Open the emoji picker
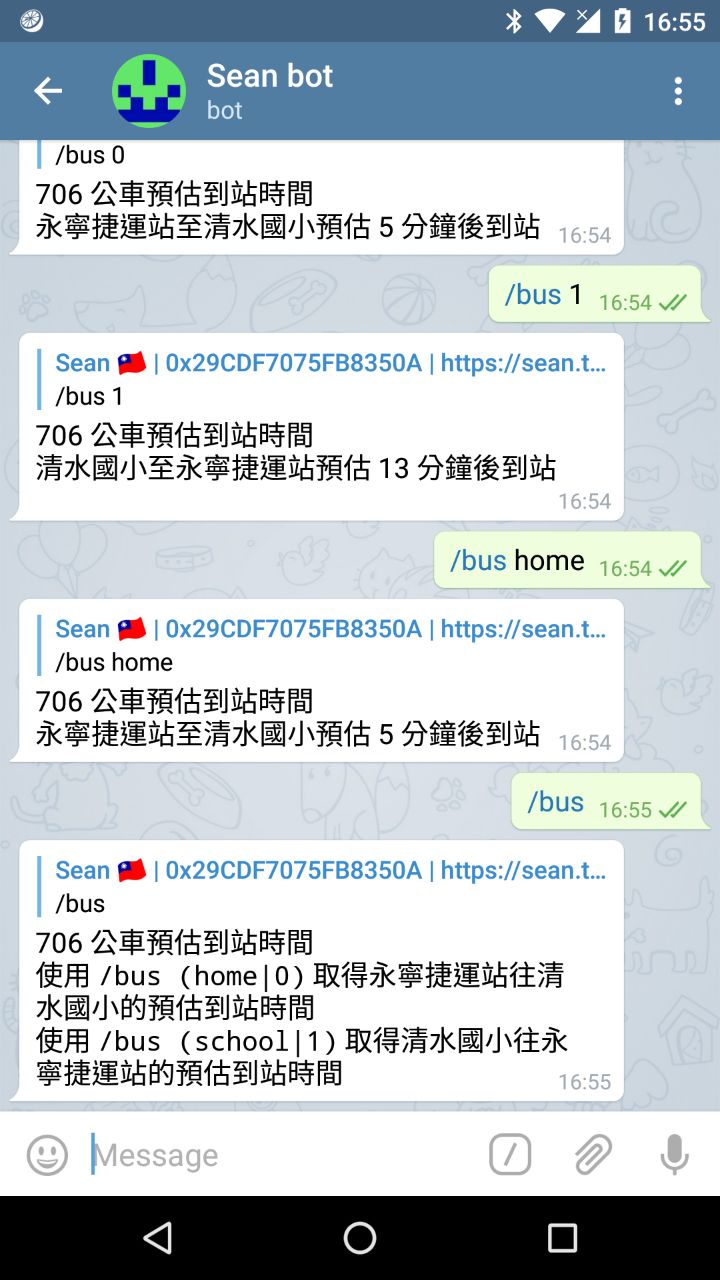 47,1155
